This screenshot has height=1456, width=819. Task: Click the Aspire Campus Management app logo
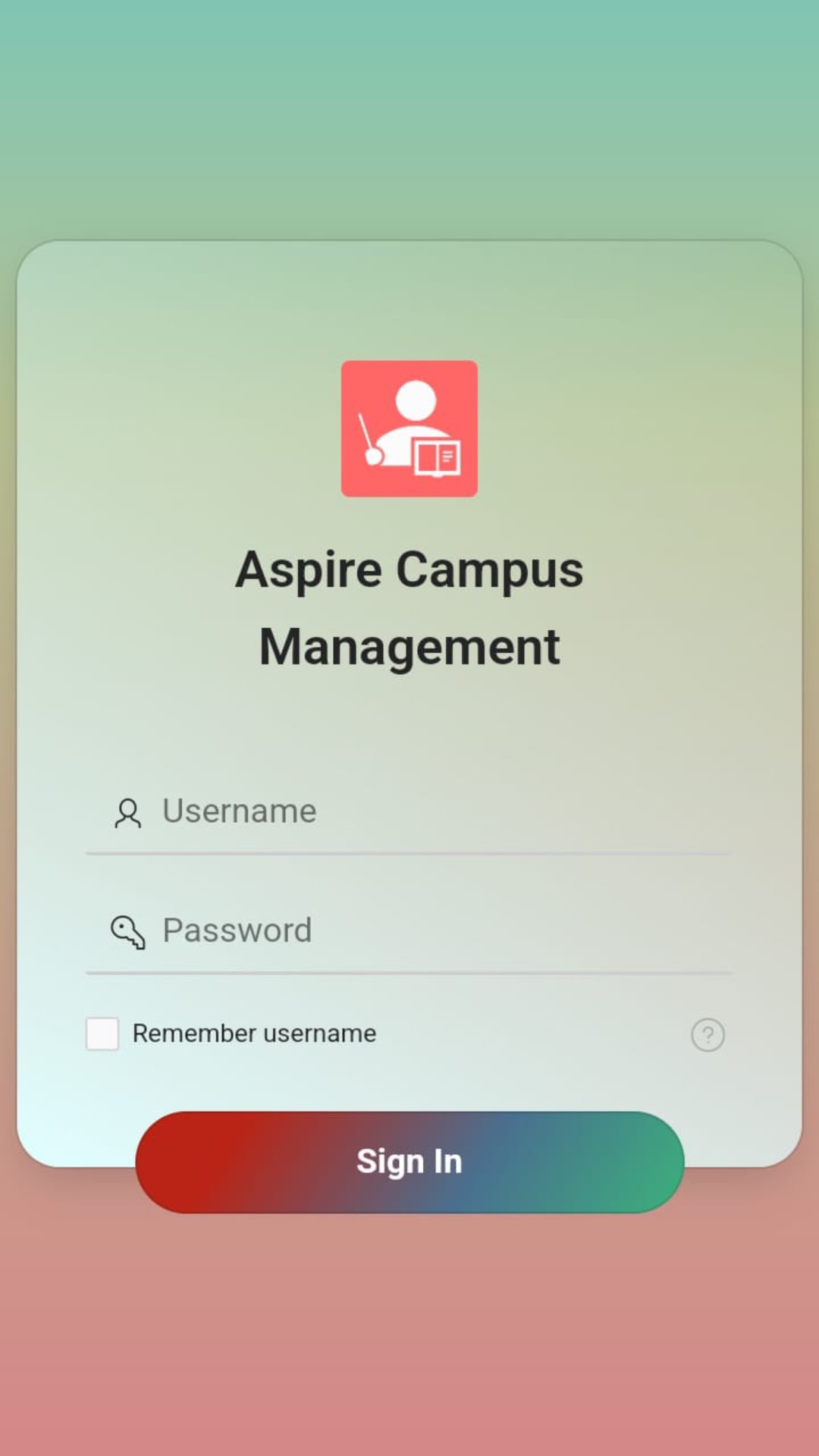pyautogui.click(x=409, y=428)
